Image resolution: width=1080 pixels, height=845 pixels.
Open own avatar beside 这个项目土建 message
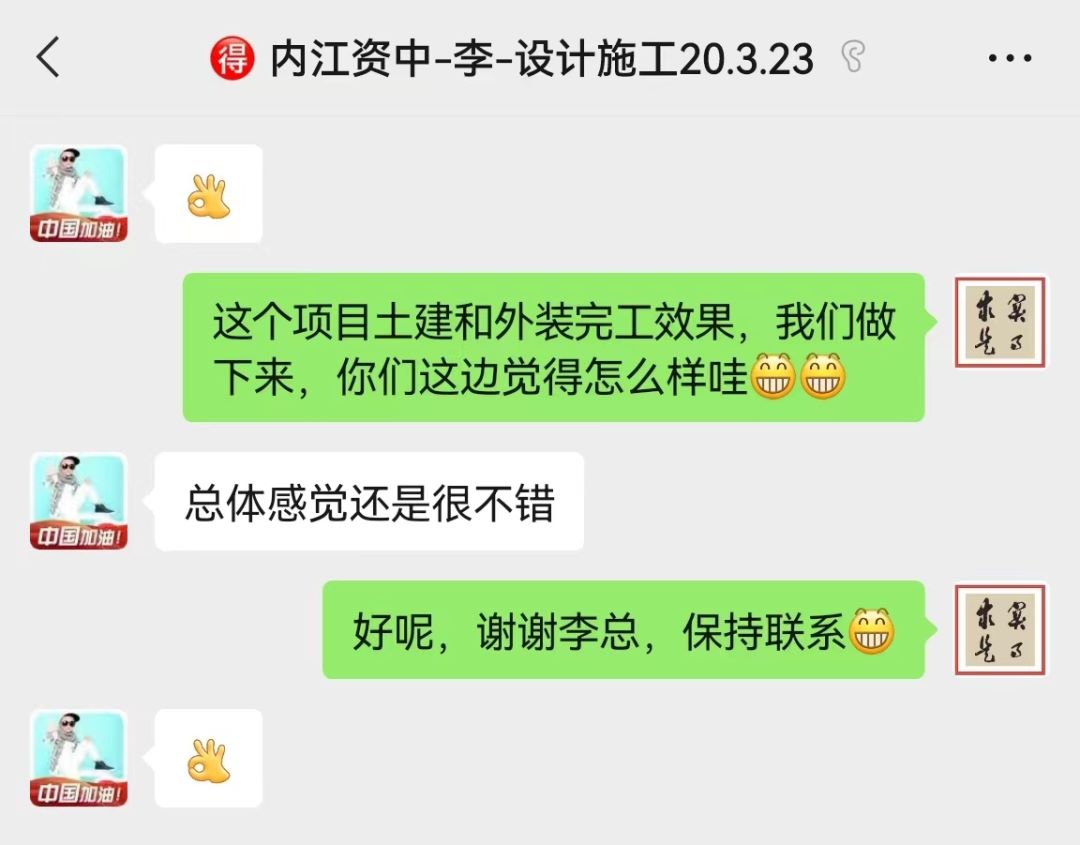coord(1000,322)
